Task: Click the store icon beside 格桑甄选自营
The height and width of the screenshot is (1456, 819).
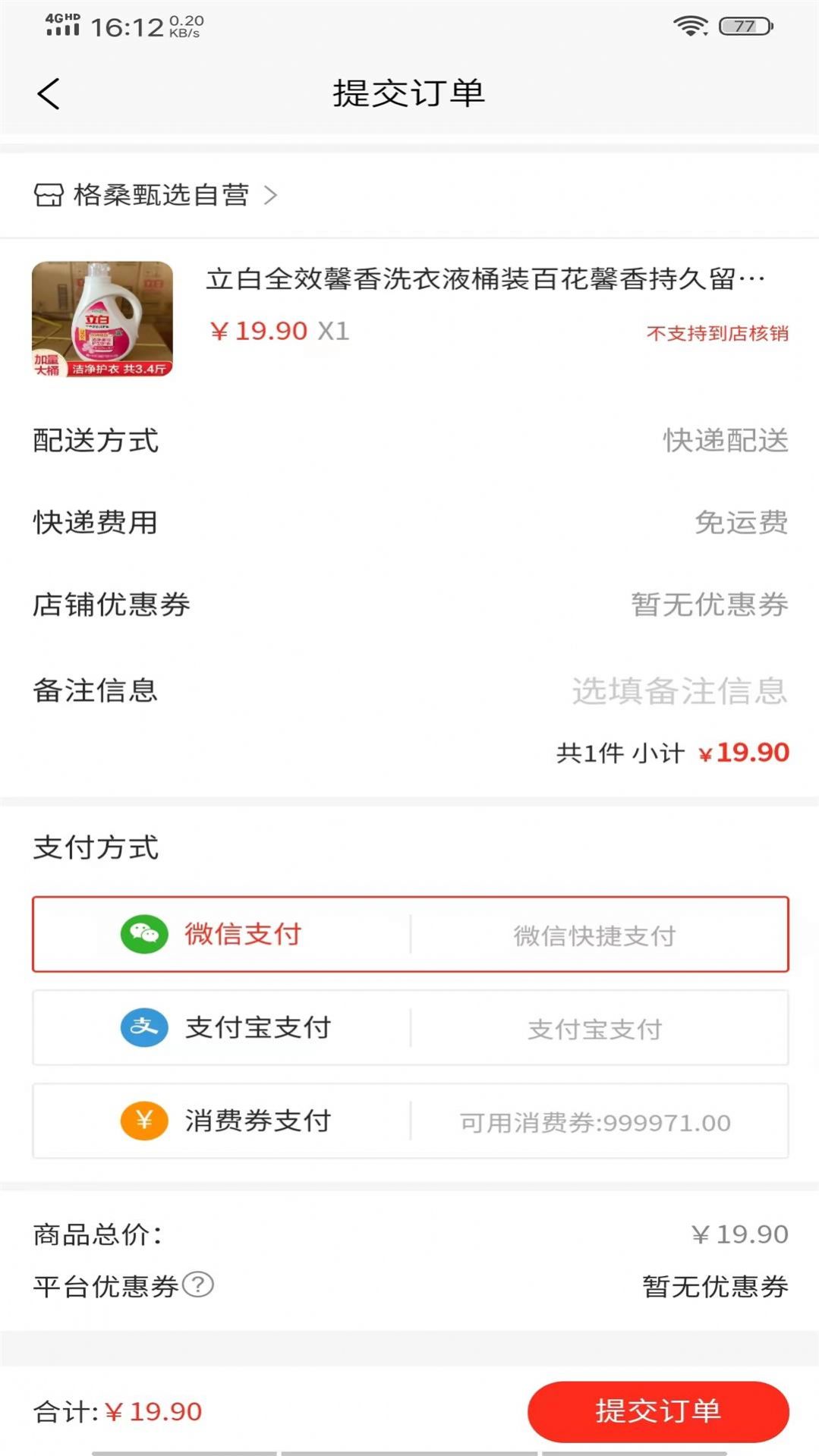Action: [48, 194]
